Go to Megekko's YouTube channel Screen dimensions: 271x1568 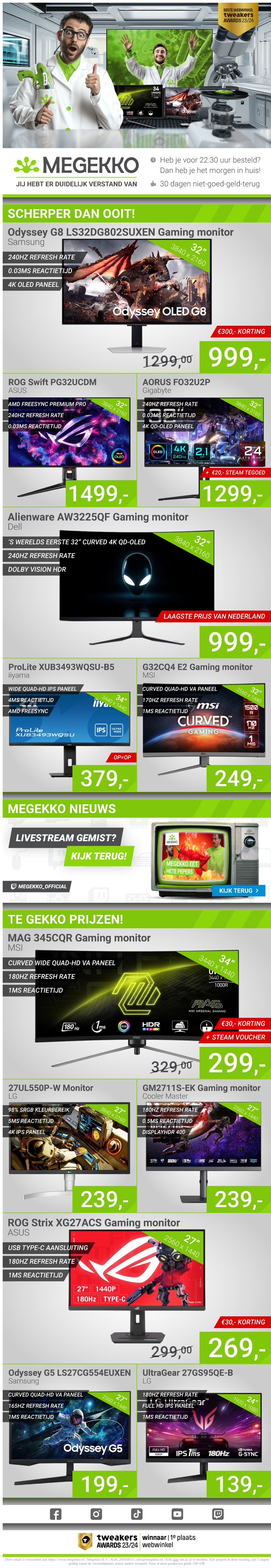coord(177,1514)
